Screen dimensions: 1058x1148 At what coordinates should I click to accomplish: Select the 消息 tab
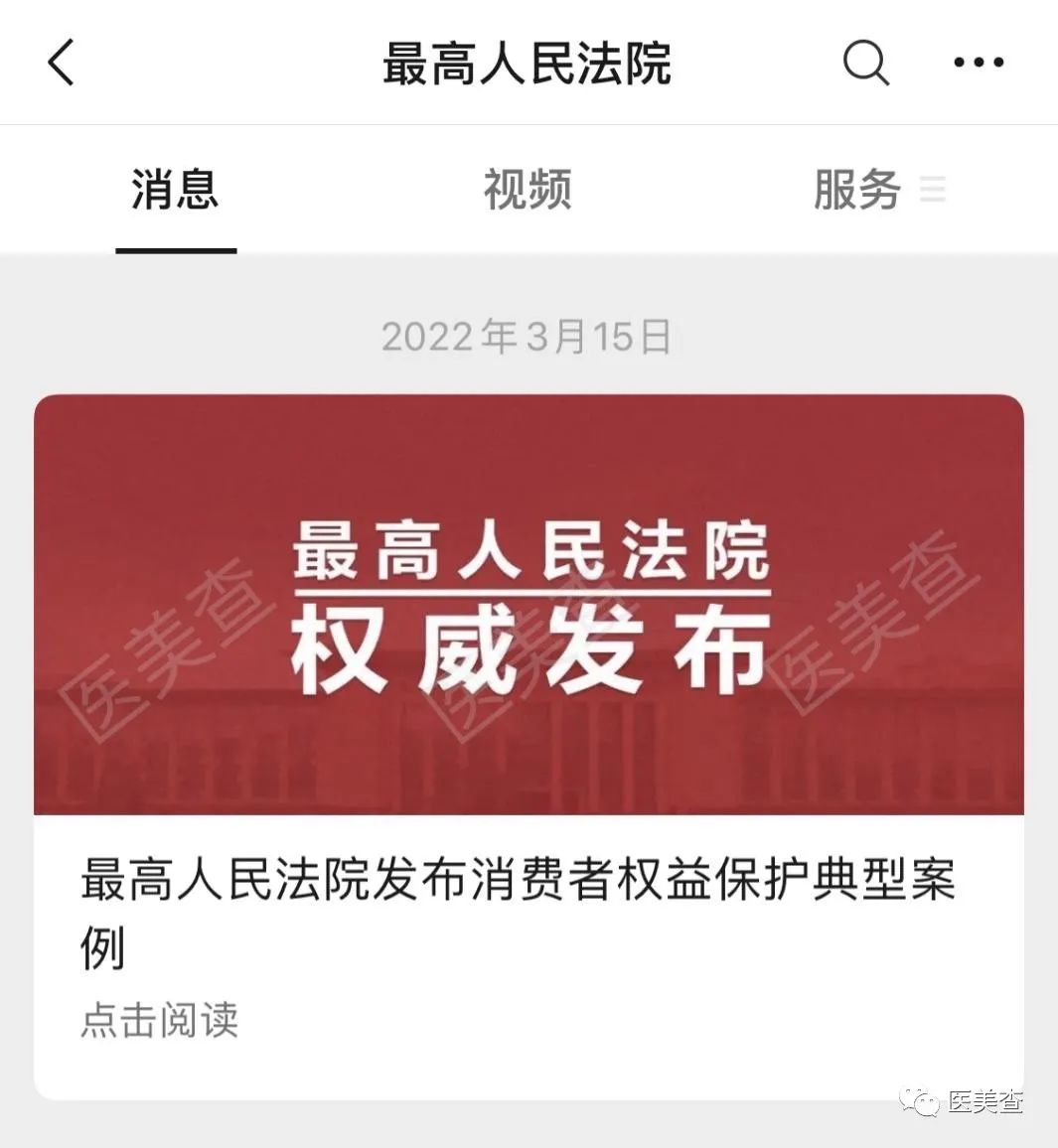175,190
